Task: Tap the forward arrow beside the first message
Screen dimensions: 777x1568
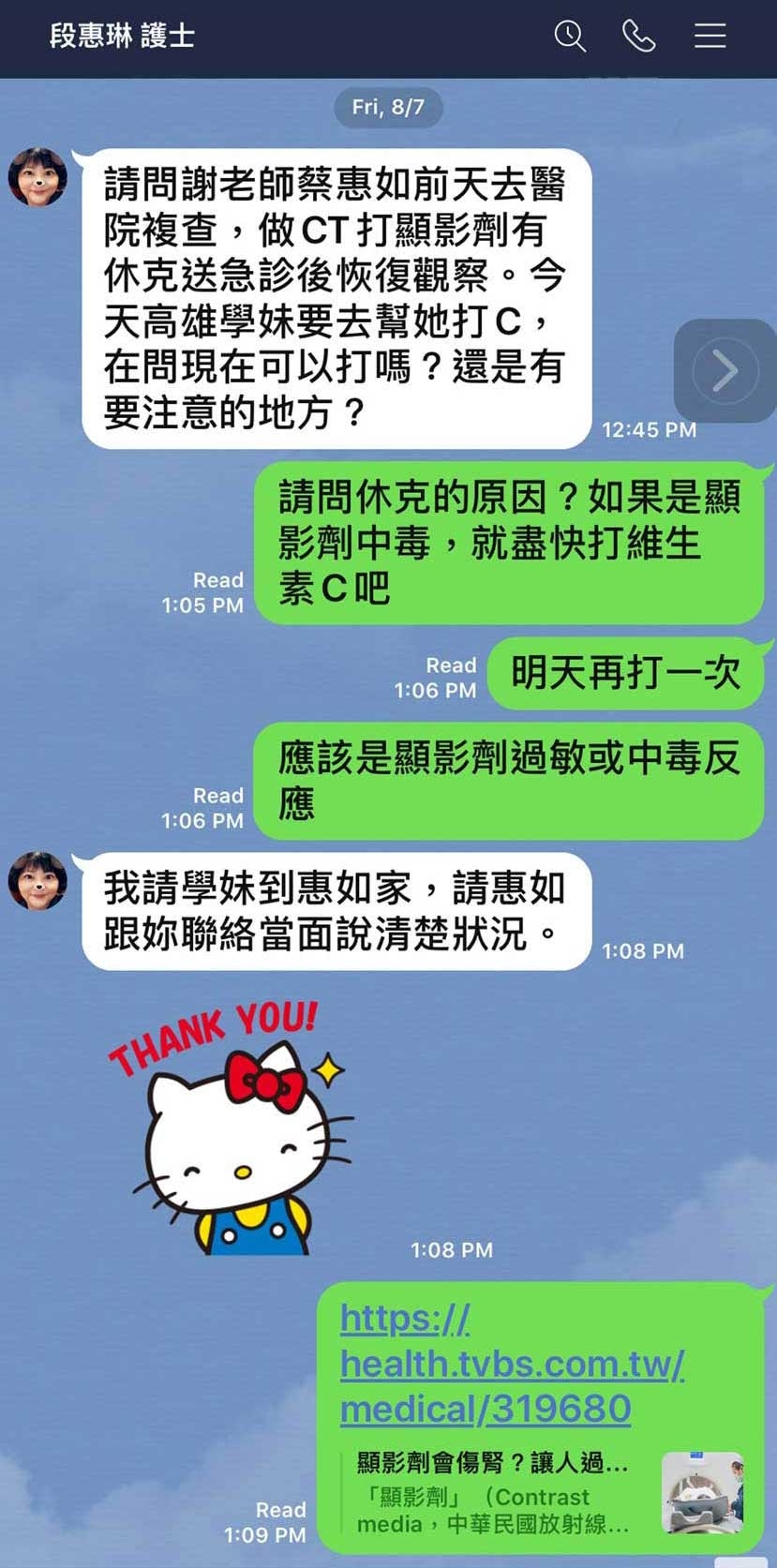Action: click(x=725, y=370)
